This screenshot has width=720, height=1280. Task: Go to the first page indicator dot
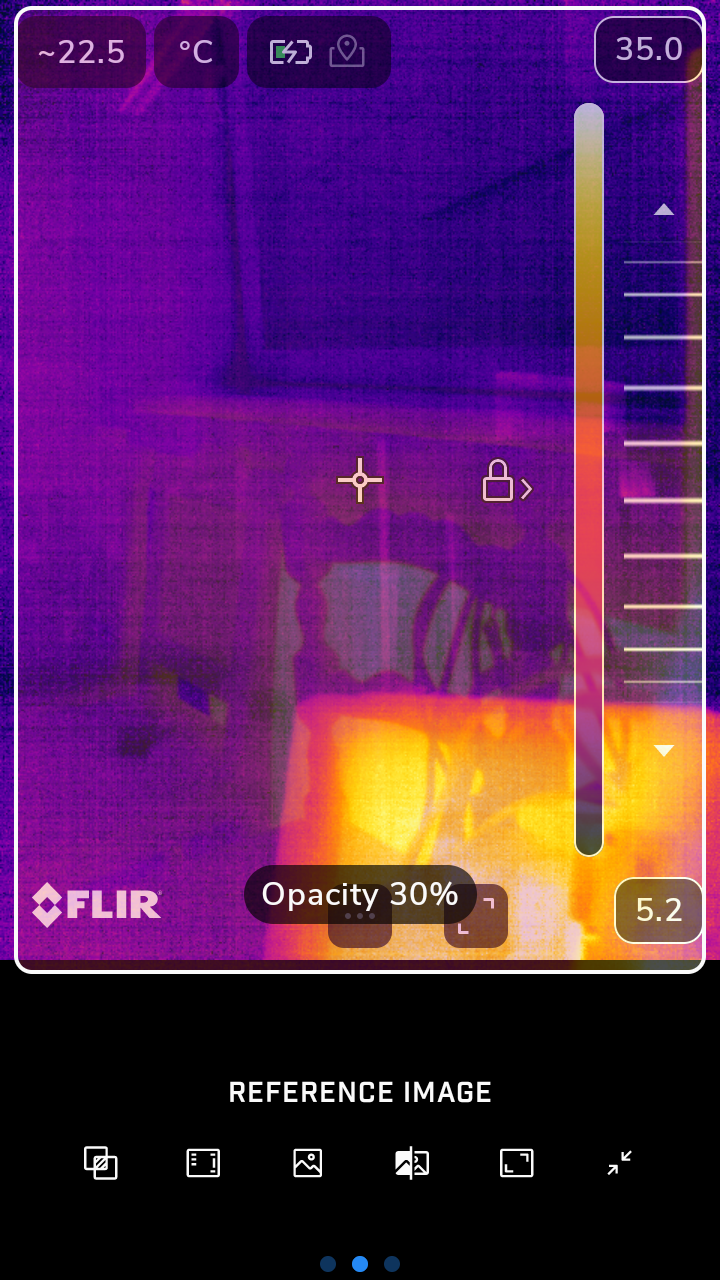click(328, 1264)
